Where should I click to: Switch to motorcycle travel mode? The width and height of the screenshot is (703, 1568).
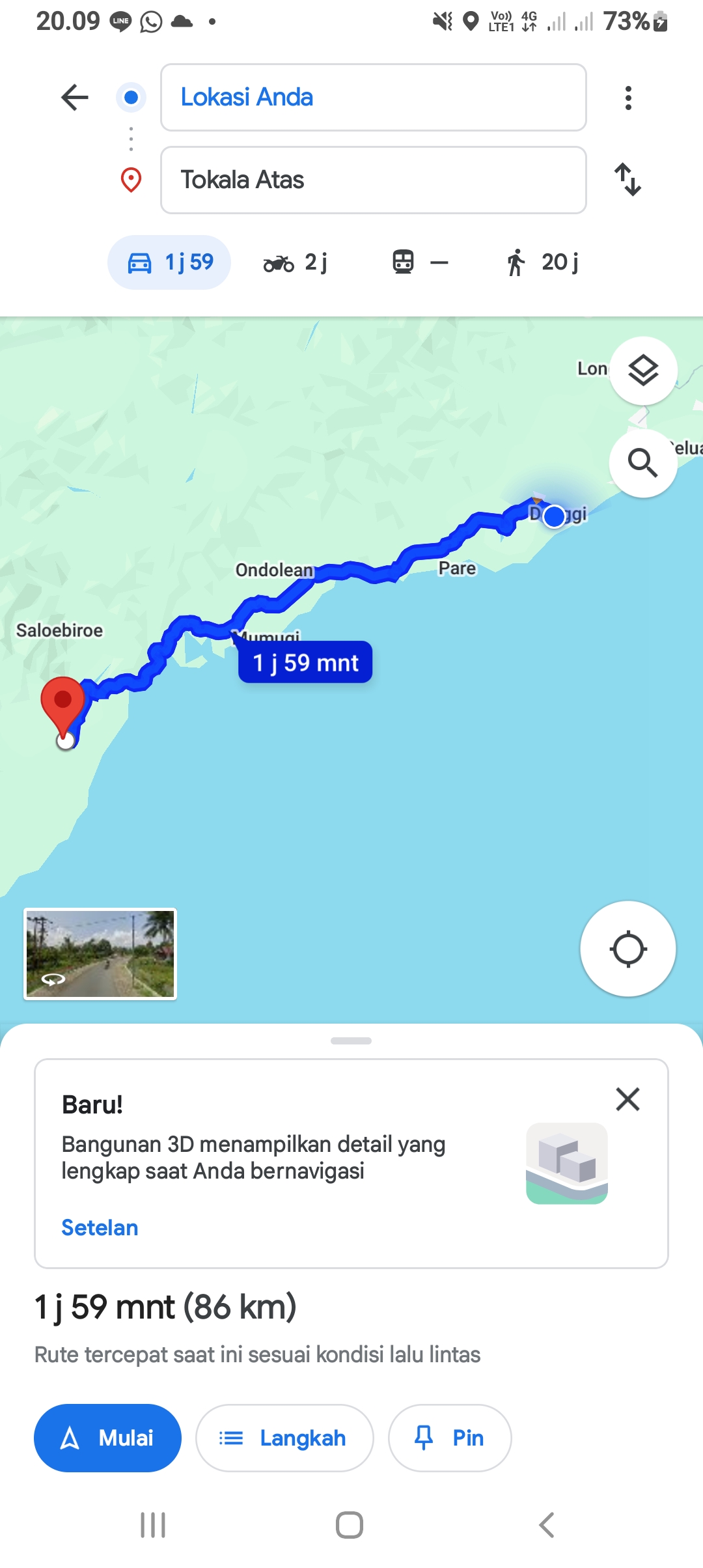coord(295,262)
